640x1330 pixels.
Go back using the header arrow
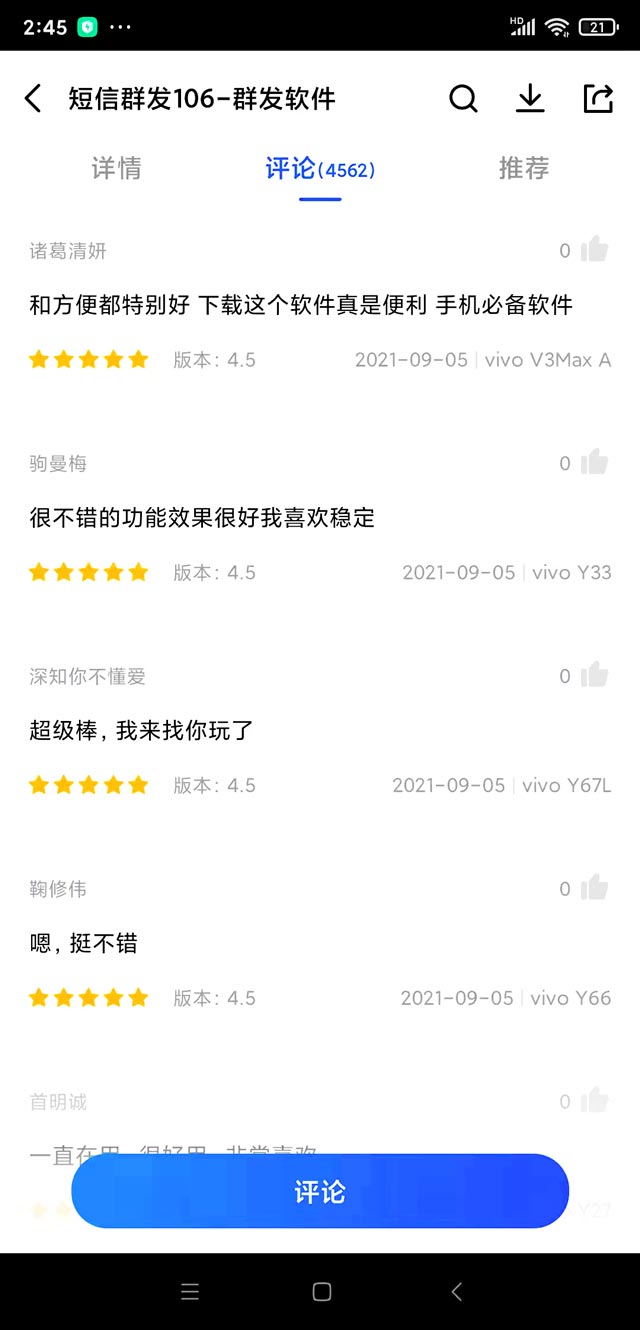pos(33,98)
